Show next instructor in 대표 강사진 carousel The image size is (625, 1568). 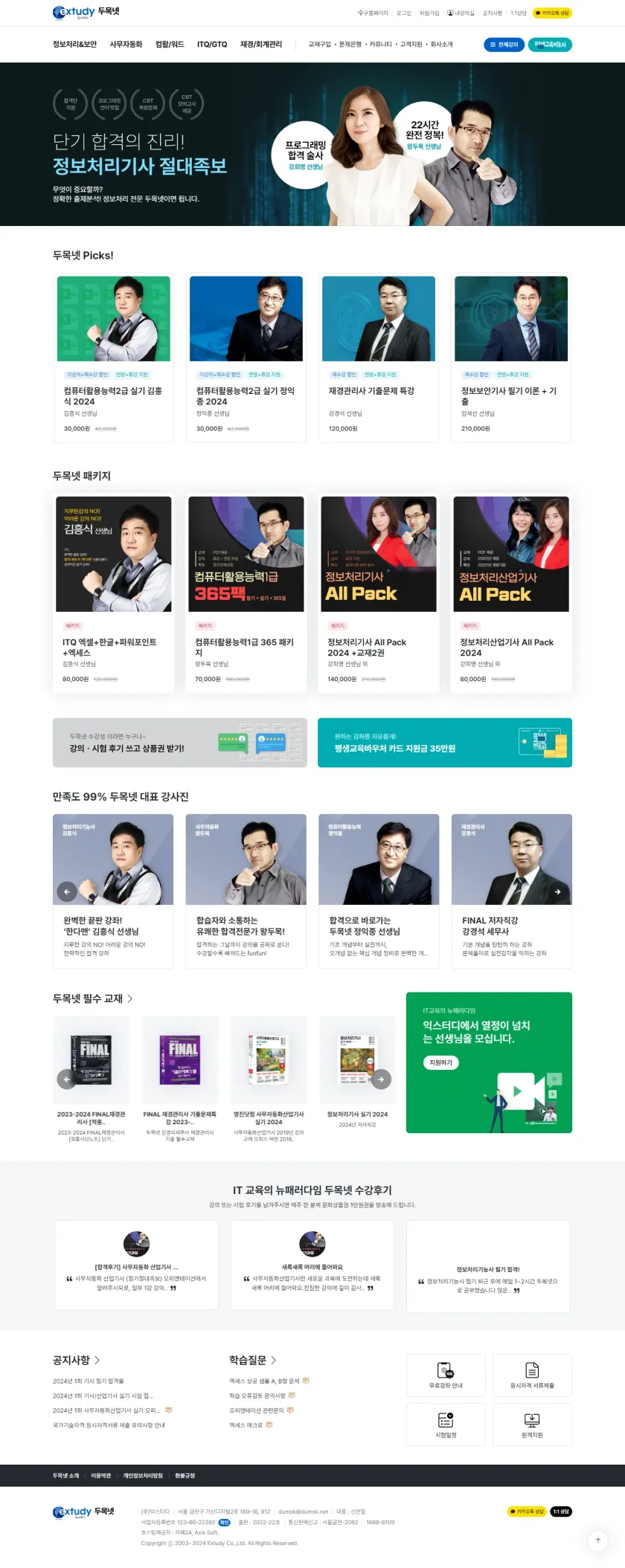coord(557,891)
